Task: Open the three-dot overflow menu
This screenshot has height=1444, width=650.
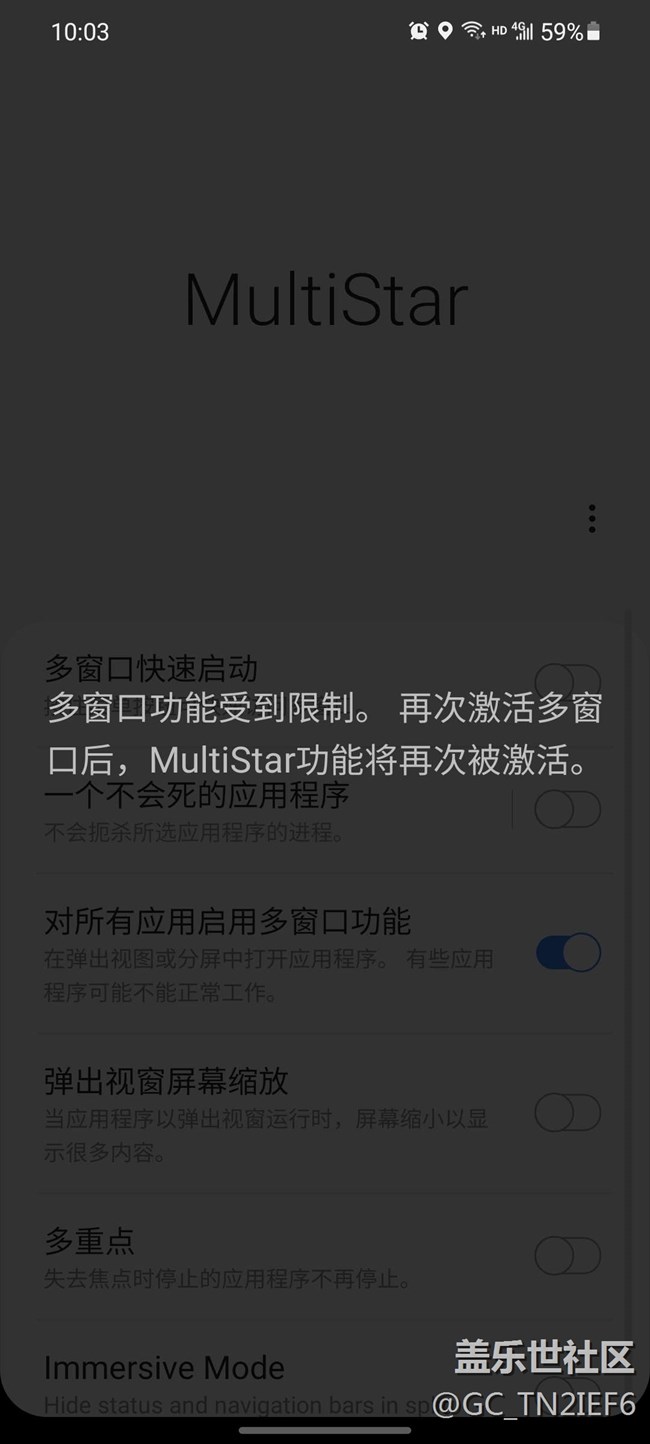Action: 592,518
